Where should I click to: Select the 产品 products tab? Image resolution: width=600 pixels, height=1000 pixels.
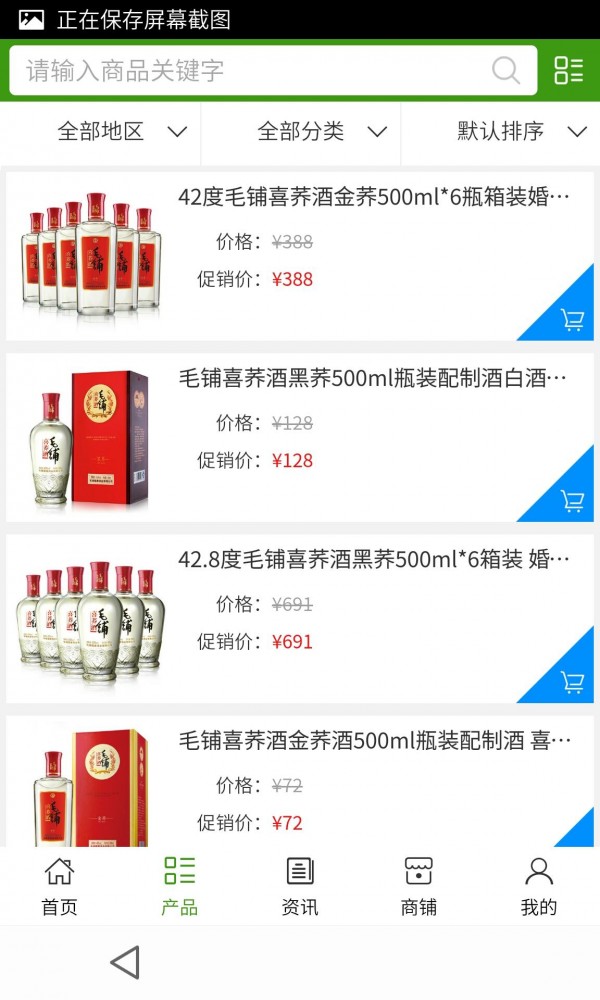pos(179,885)
